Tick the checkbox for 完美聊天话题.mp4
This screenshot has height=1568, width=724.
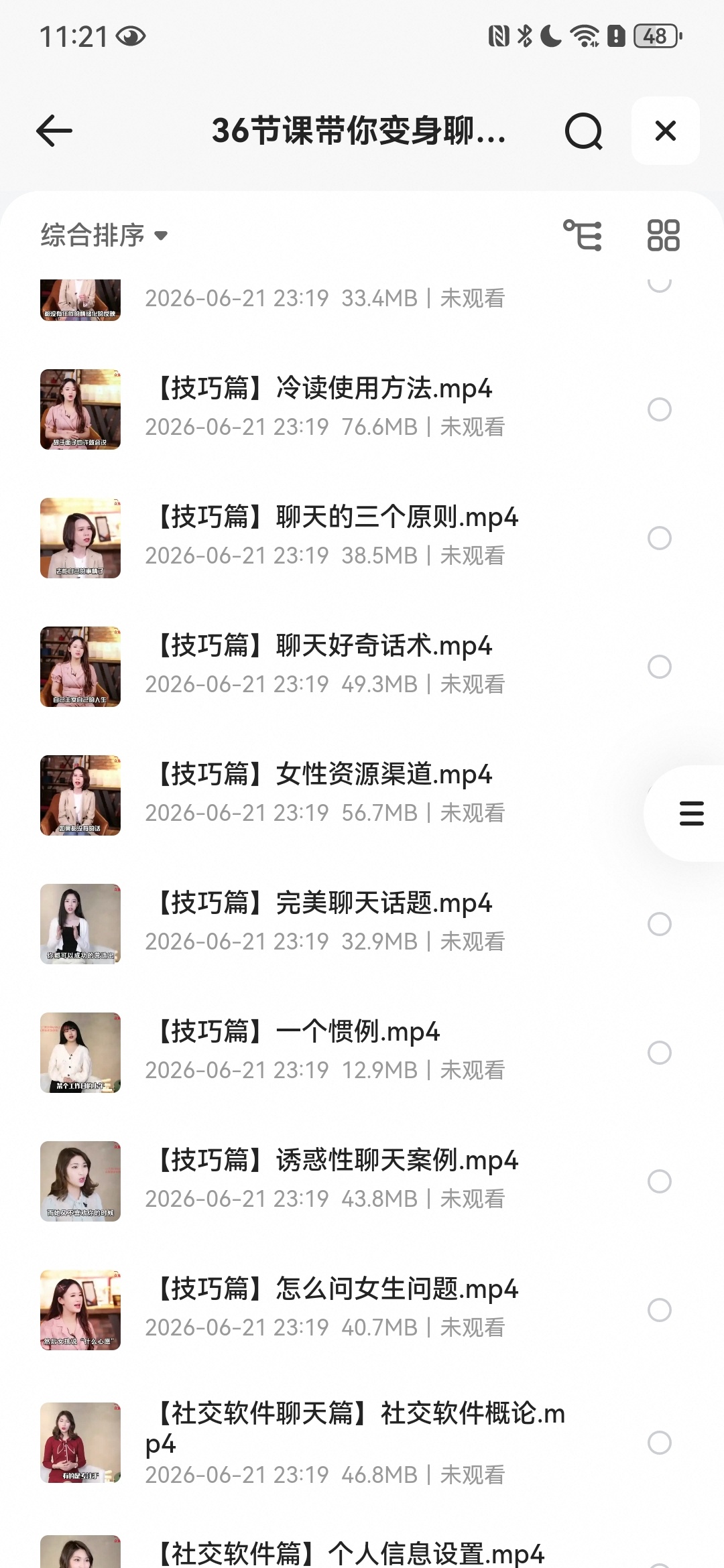tap(660, 924)
